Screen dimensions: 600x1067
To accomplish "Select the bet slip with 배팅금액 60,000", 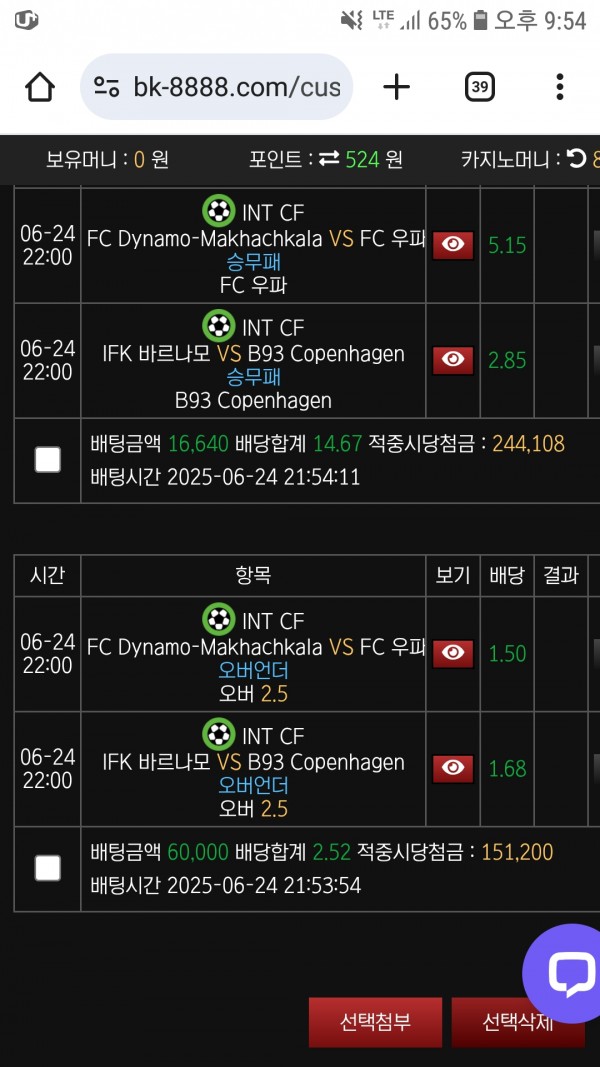I will click(x=48, y=868).
